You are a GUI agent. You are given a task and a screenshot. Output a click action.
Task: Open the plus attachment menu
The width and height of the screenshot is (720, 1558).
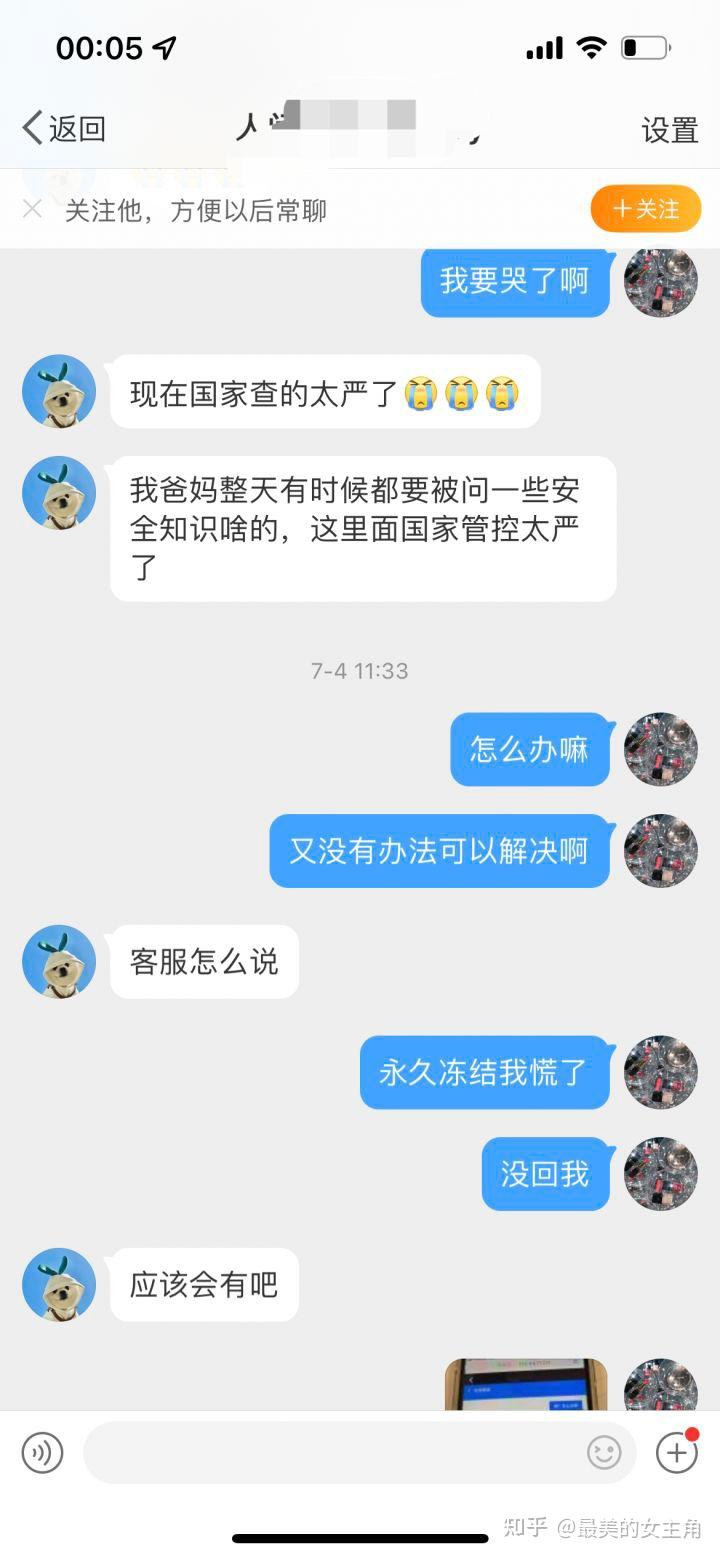click(x=676, y=1452)
